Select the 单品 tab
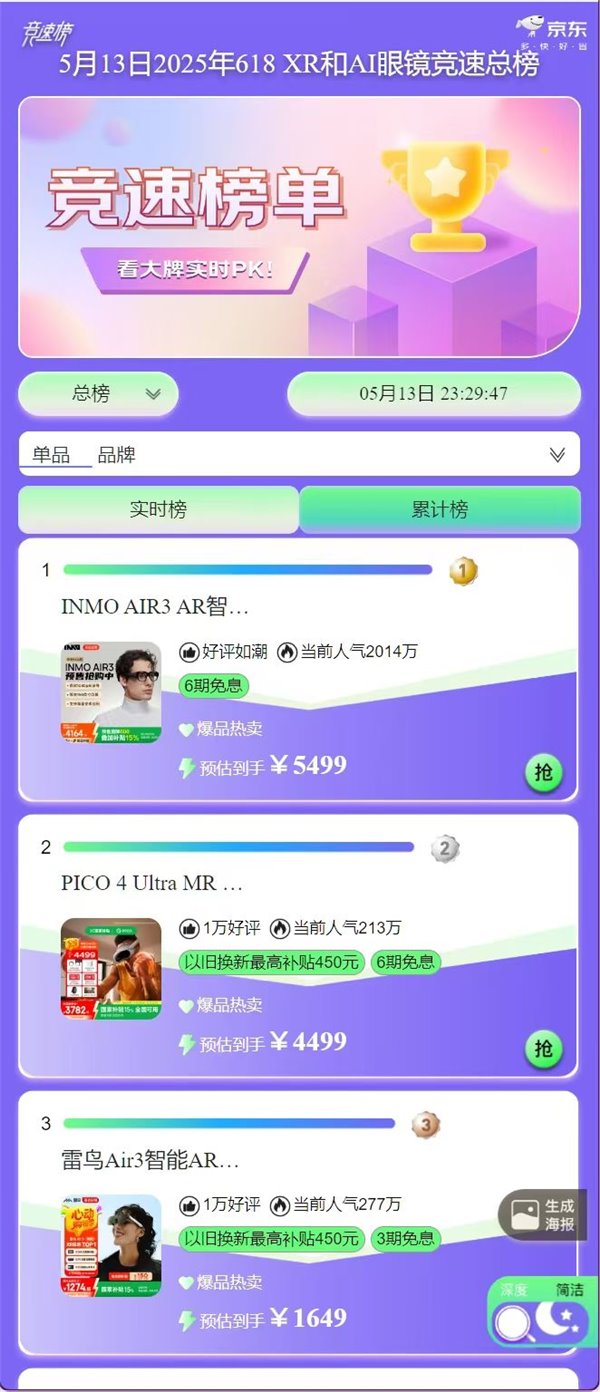 (x=51, y=455)
